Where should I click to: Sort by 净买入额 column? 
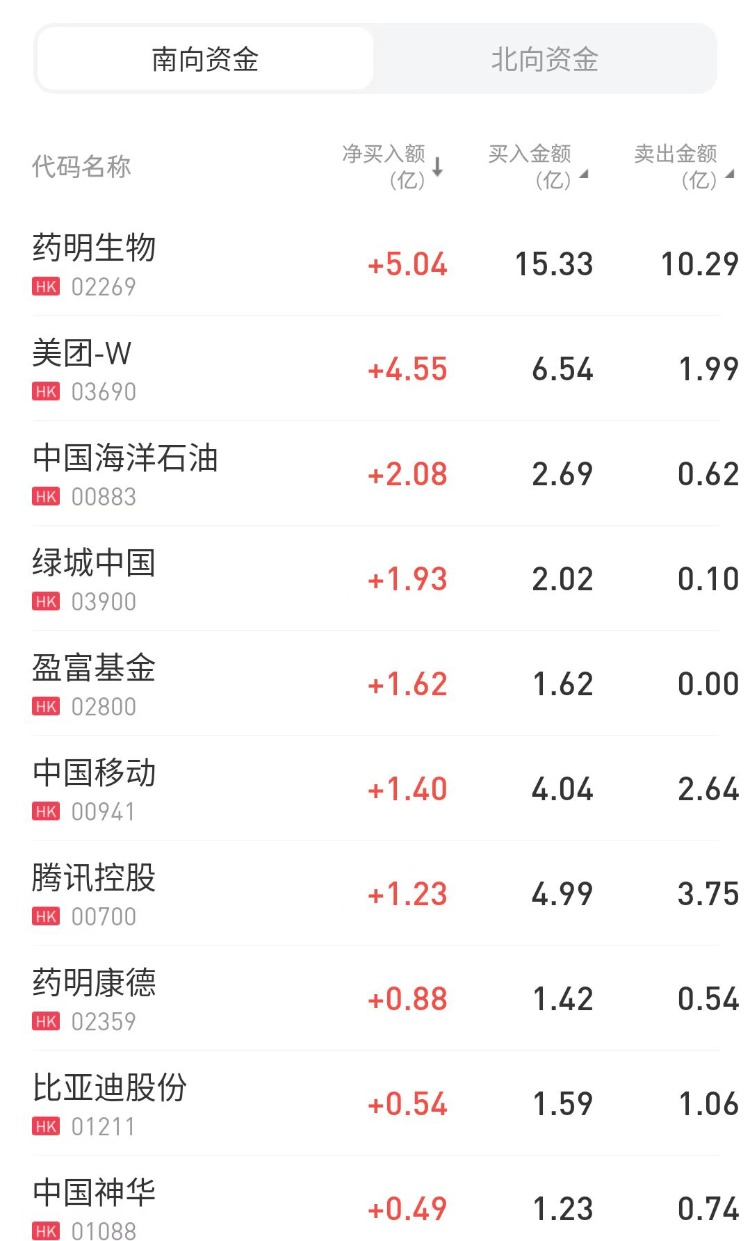(x=392, y=167)
